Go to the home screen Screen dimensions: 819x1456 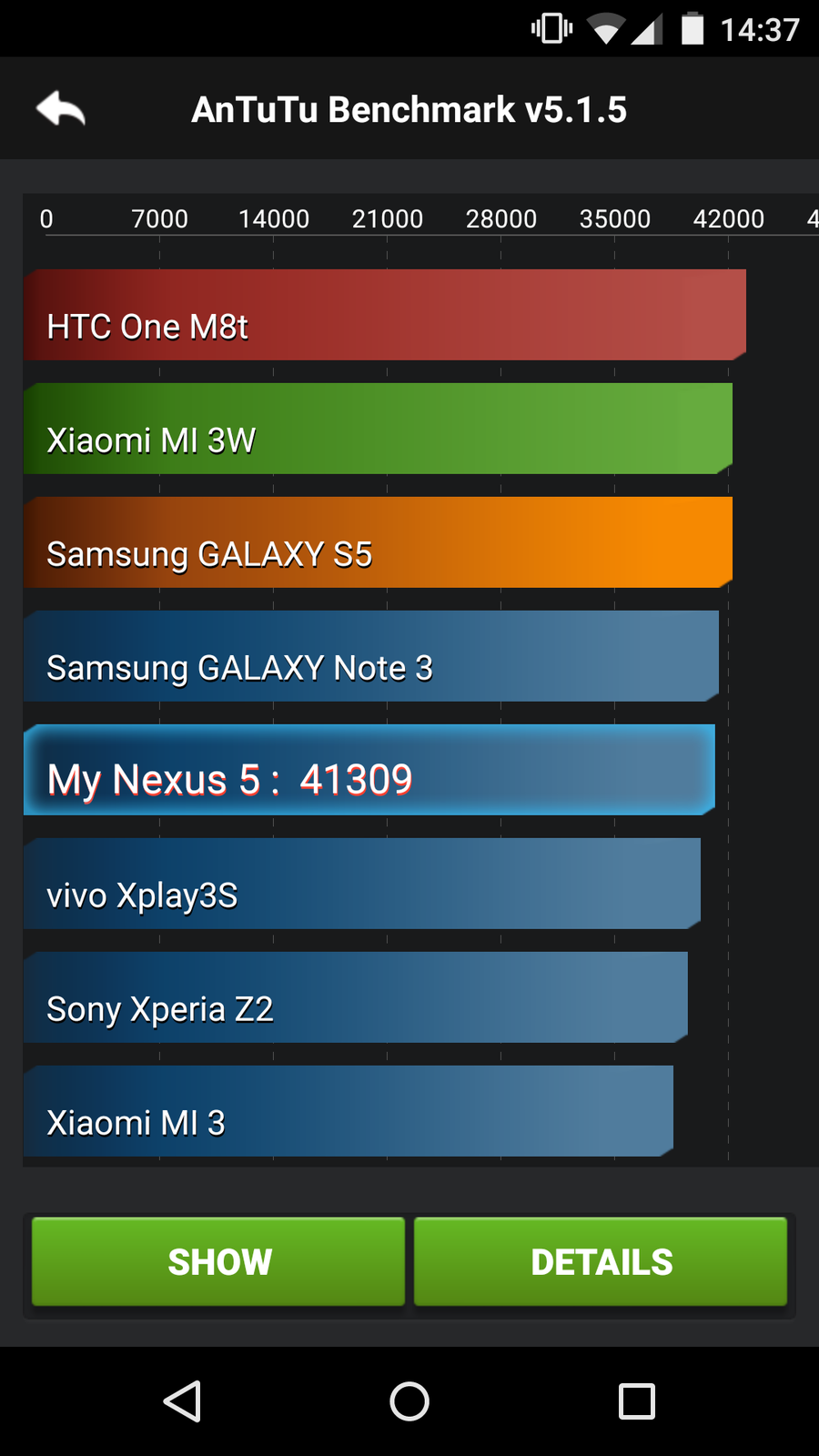[x=409, y=1401]
